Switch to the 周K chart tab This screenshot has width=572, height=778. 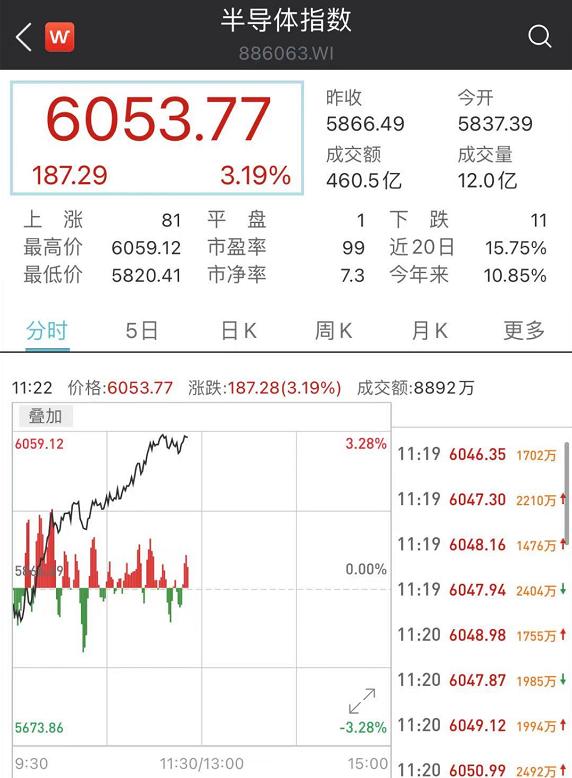[x=333, y=331]
